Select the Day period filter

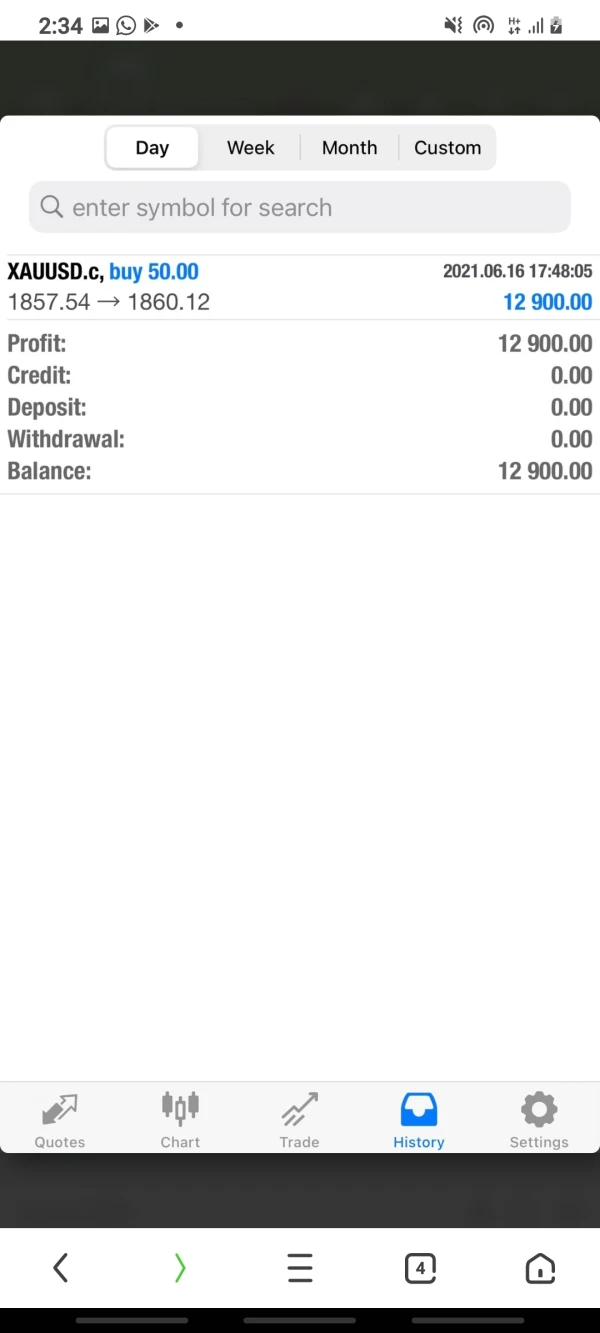click(x=152, y=148)
